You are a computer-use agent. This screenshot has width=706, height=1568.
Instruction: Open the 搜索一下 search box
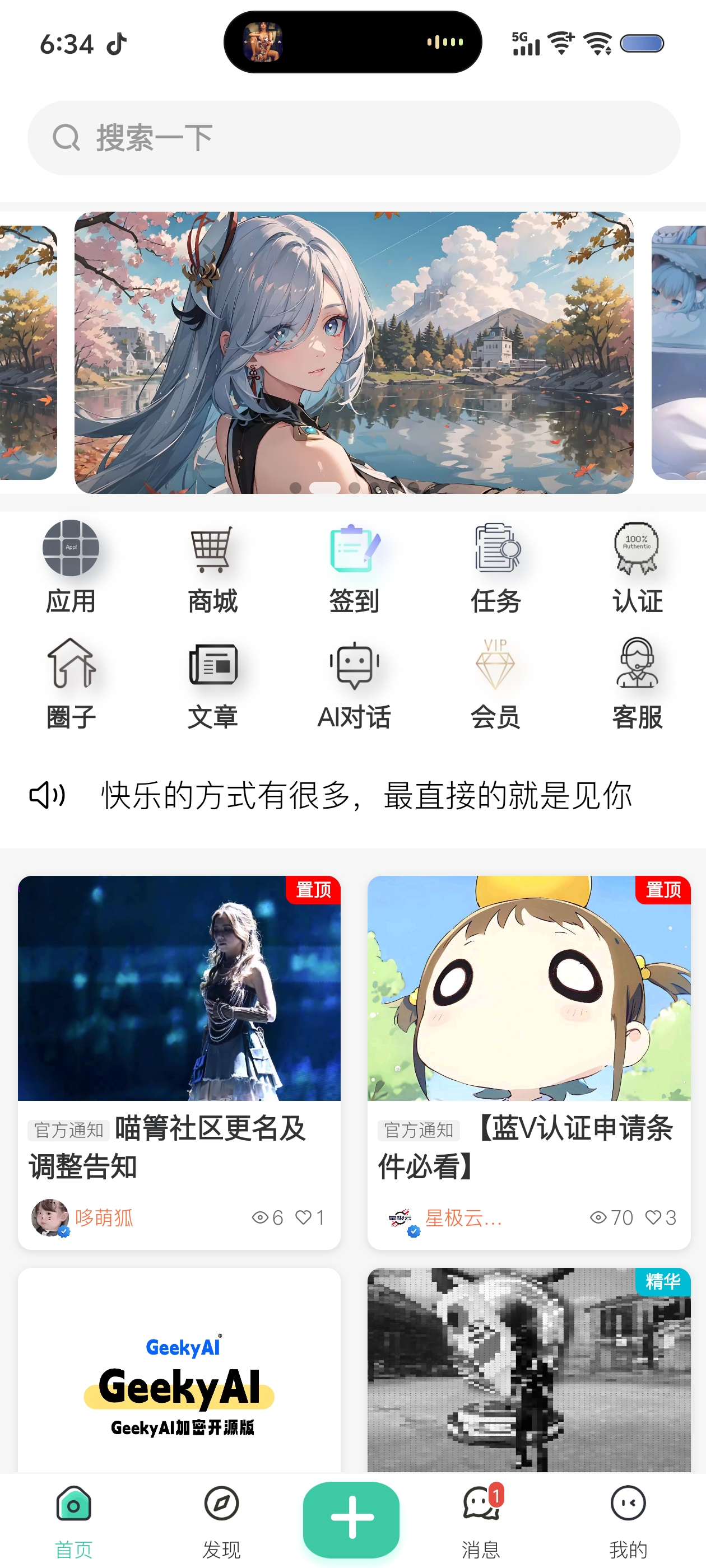354,138
